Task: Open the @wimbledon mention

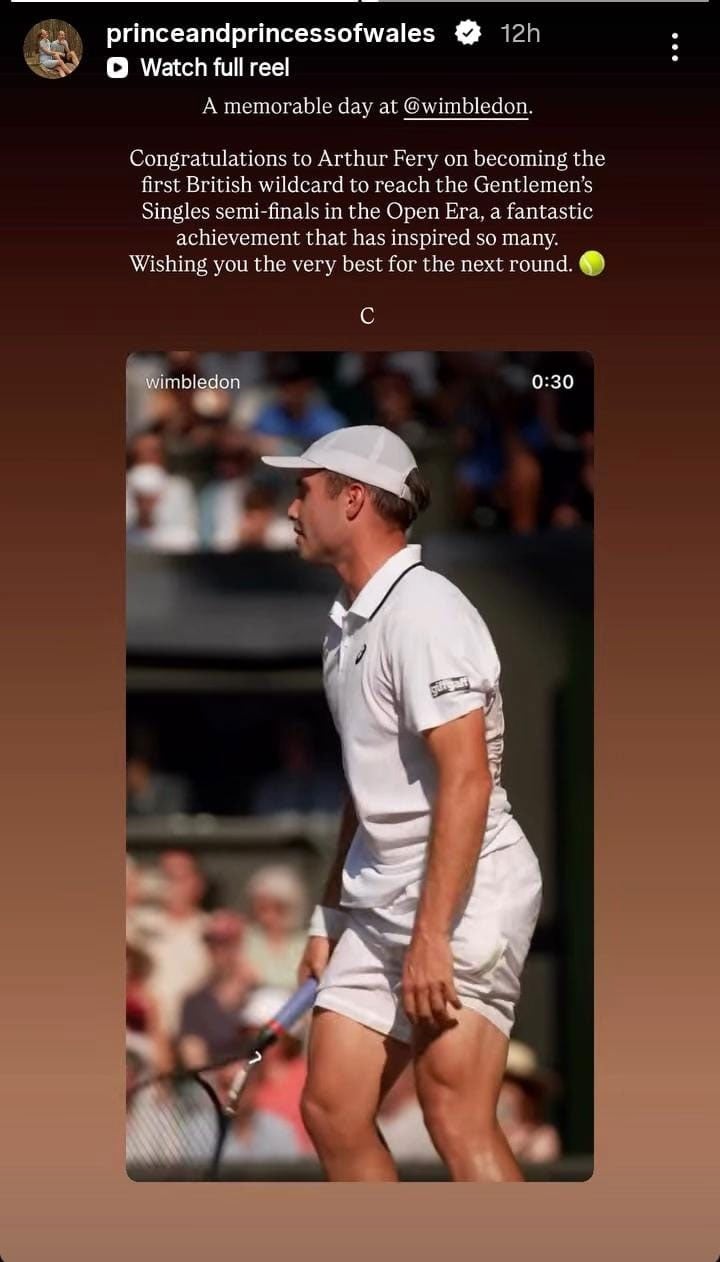Action: tap(466, 107)
